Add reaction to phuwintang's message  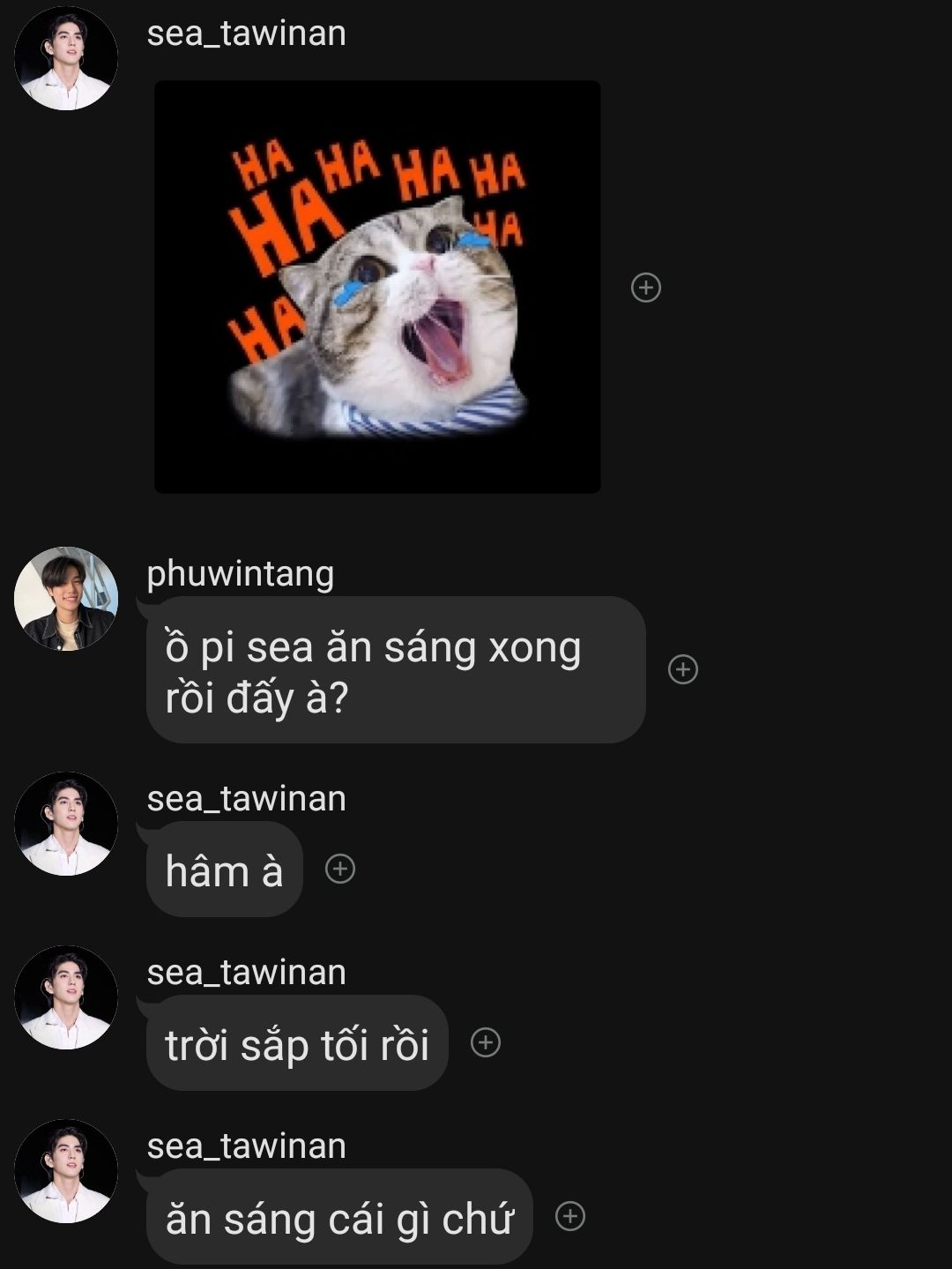[x=683, y=669]
